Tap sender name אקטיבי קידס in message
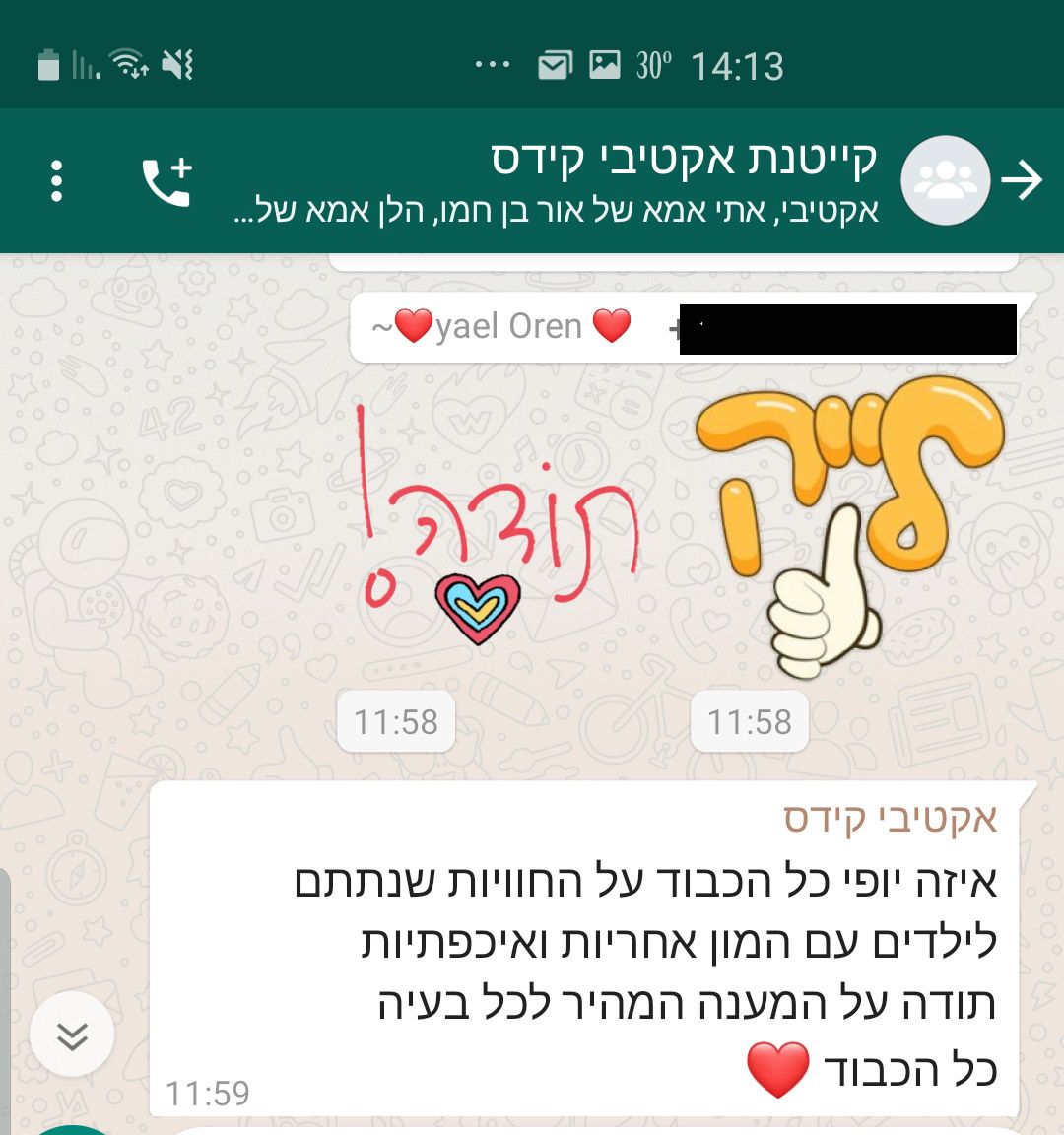Image resolution: width=1064 pixels, height=1135 pixels. (890, 818)
